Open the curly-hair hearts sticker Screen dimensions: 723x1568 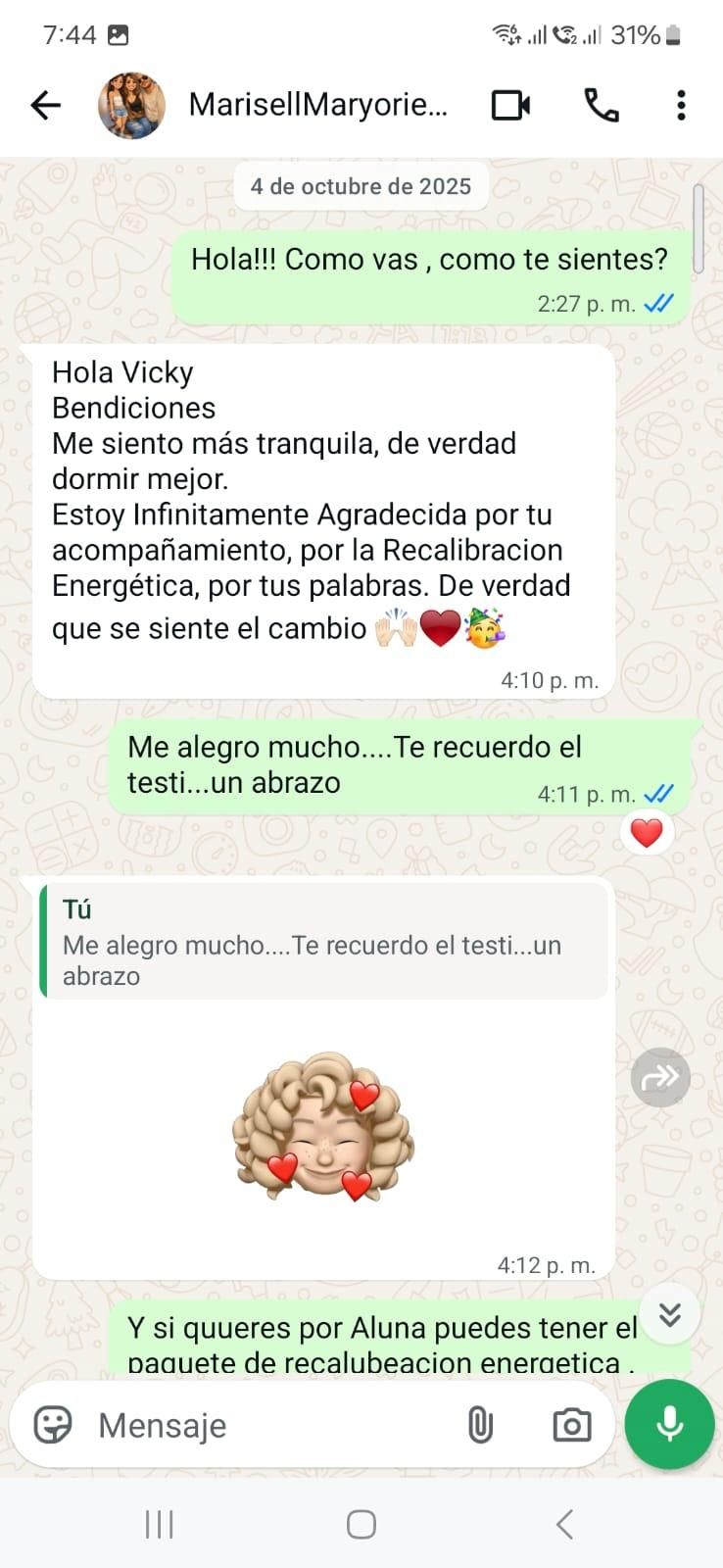coord(322,1128)
